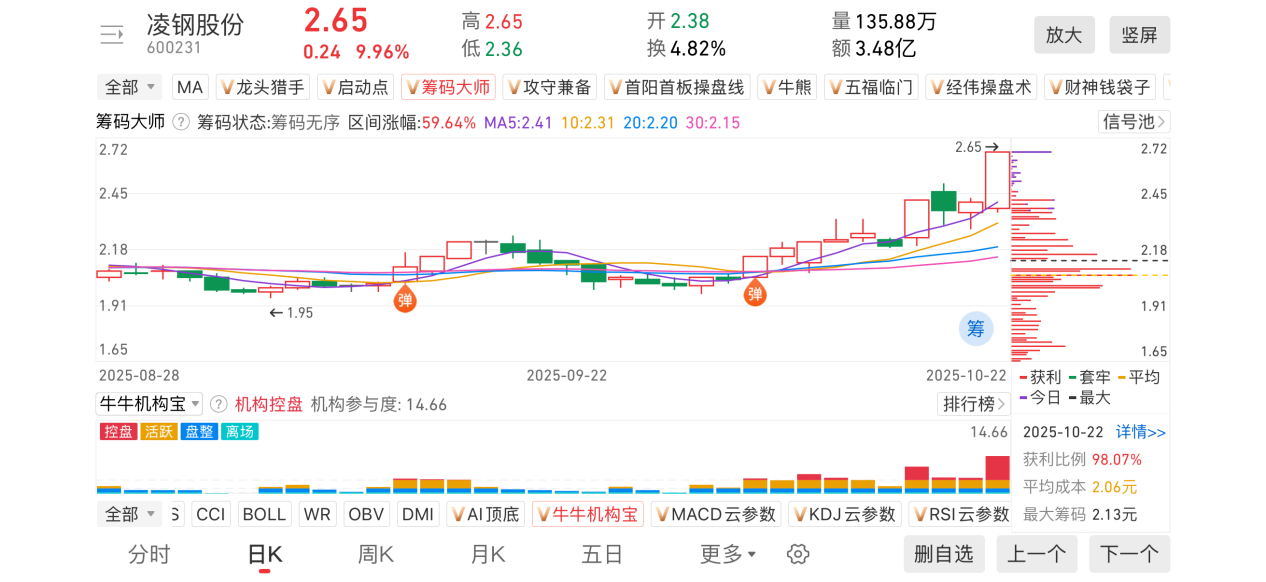This screenshot has height=582, width=1266.
Task: Open the stock list menu icon
Action: click(111, 35)
